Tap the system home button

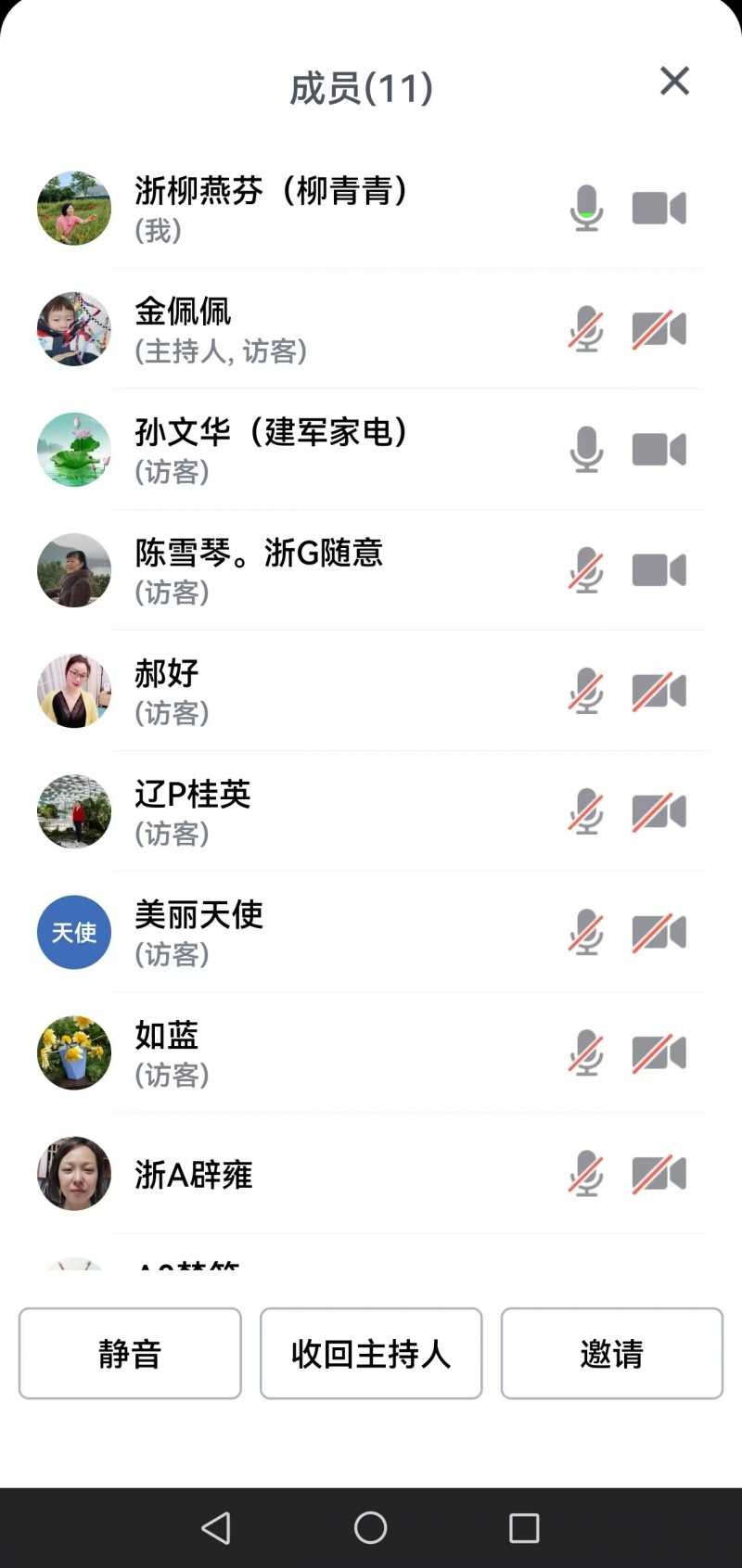click(371, 1527)
